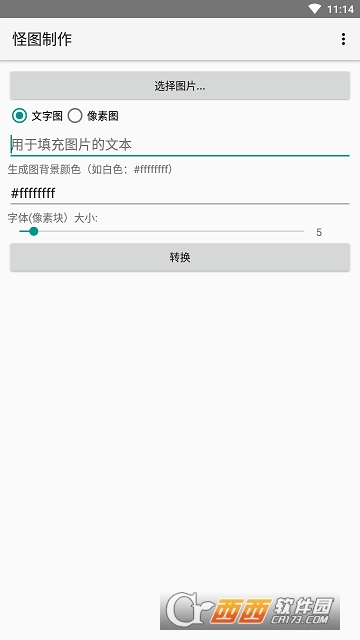Focus the 用于填充图片的文本 text field
Image resolution: width=360 pixels, height=640 pixels.
click(x=180, y=145)
